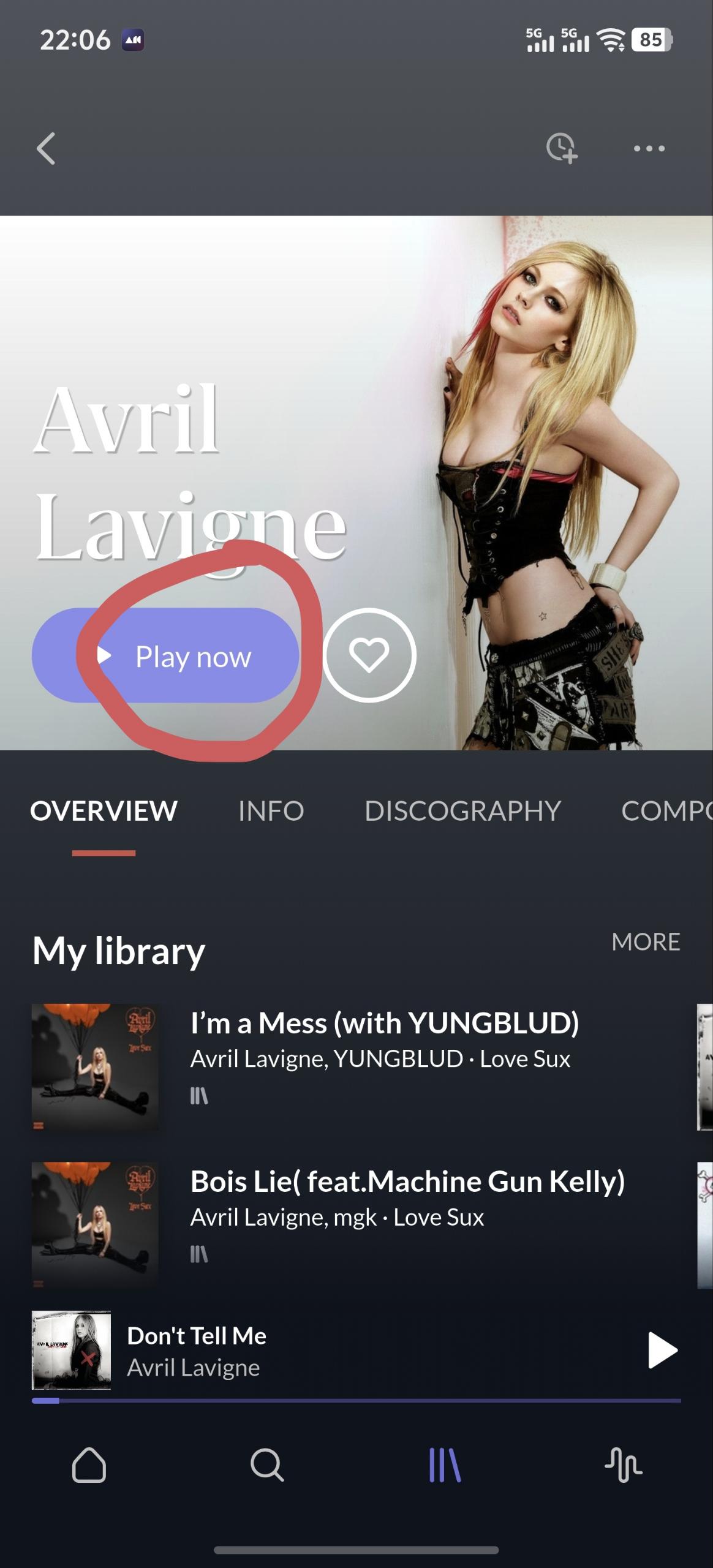
Task: Open the three-dot overflow menu
Action: 649,148
